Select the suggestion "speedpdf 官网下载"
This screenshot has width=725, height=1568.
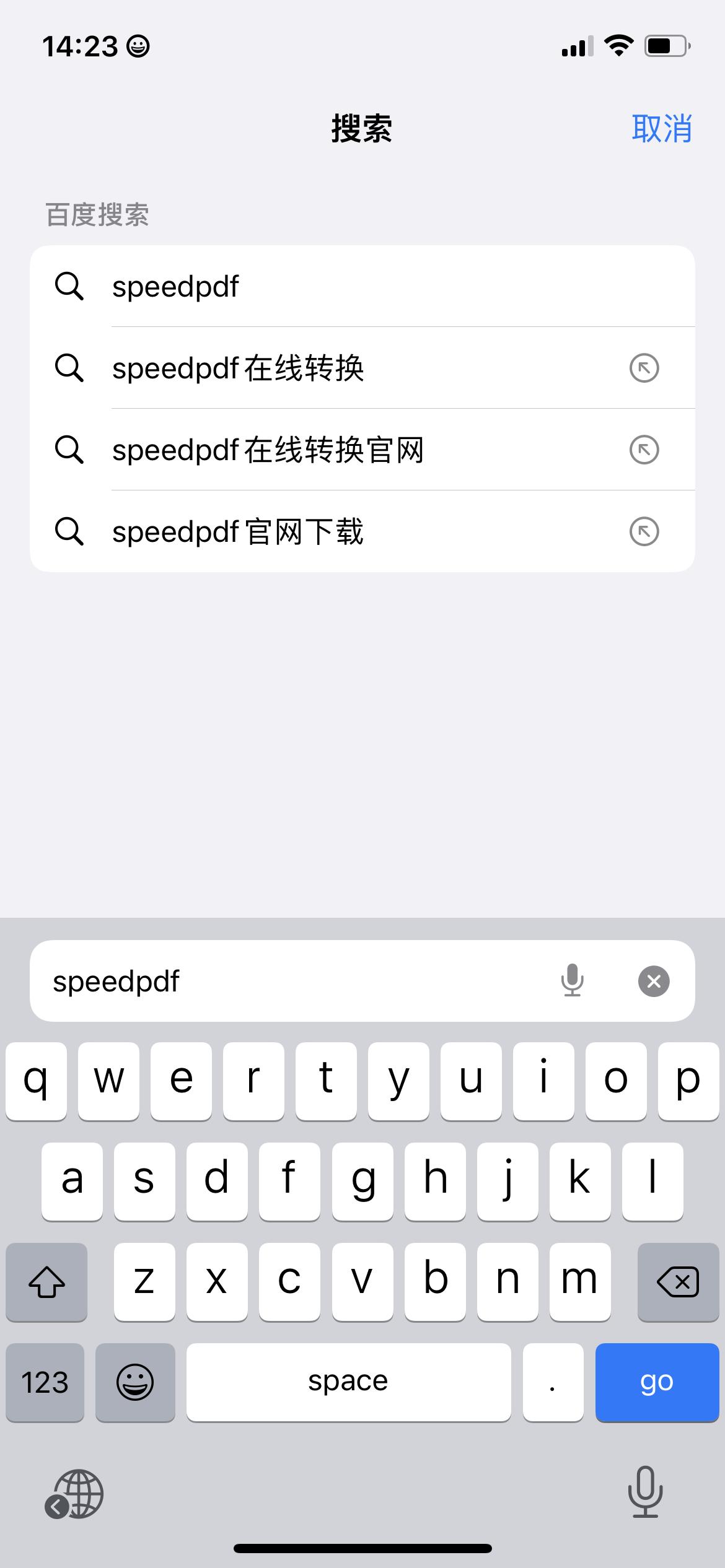(260, 531)
